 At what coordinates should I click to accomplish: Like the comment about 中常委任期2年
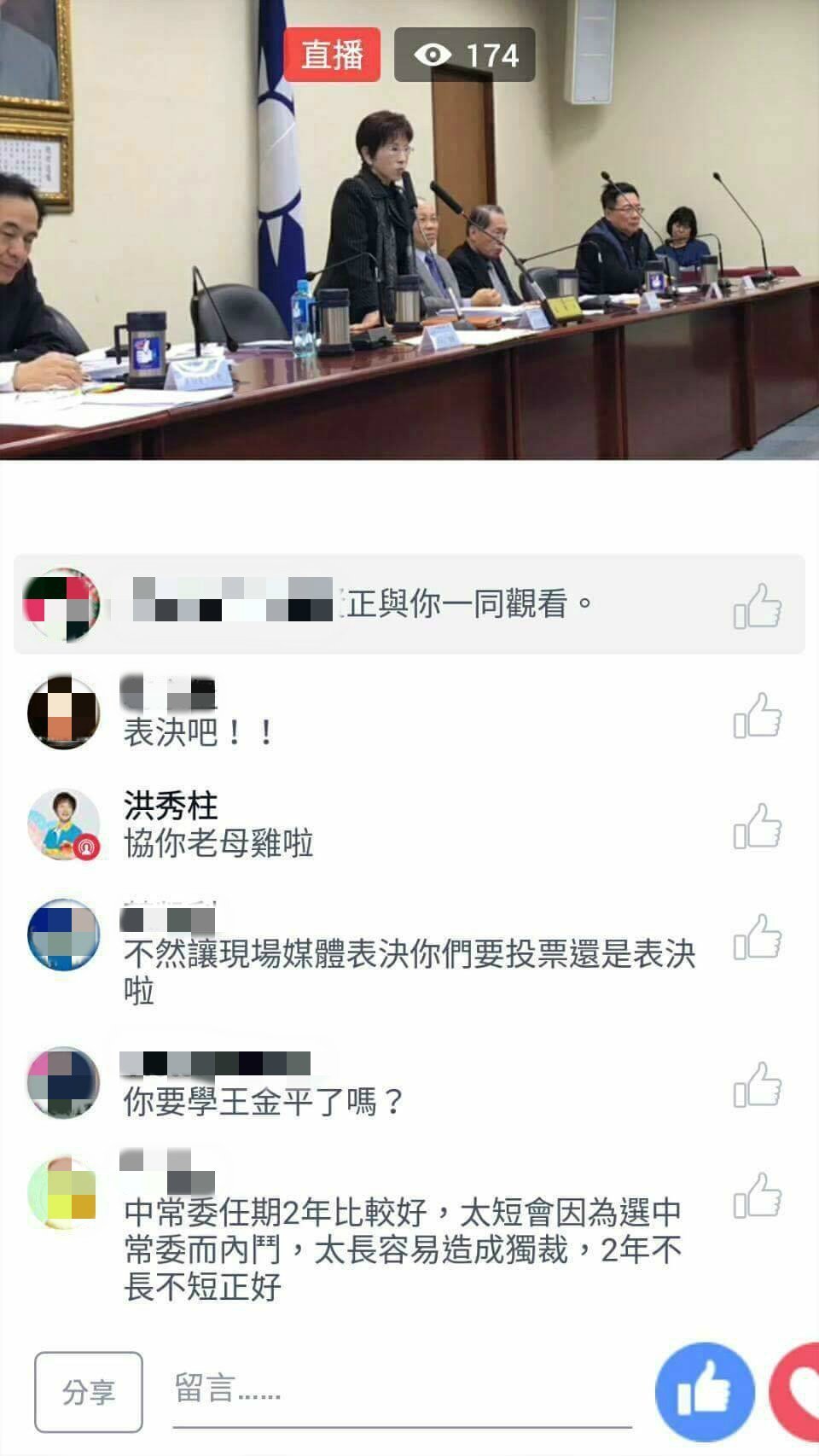coord(758,1196)
